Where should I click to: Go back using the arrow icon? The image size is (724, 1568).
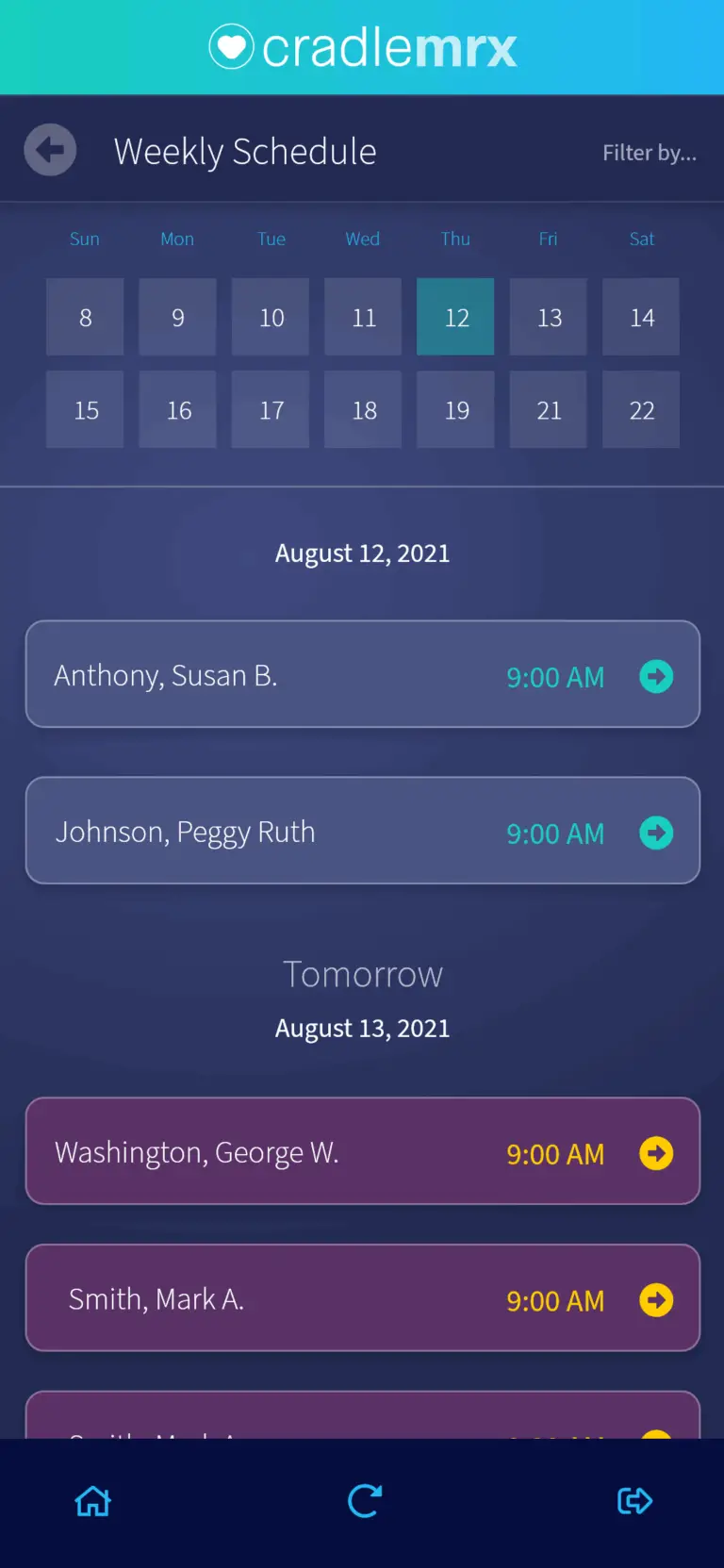[50, 150]
